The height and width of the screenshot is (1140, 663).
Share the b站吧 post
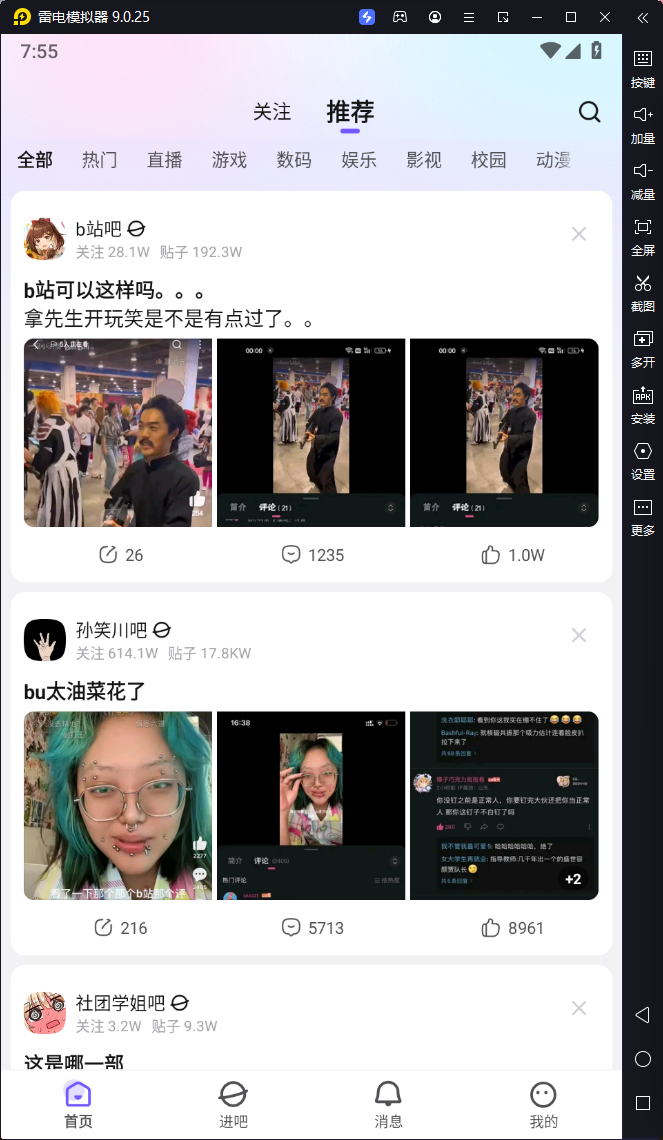(121, 555)
